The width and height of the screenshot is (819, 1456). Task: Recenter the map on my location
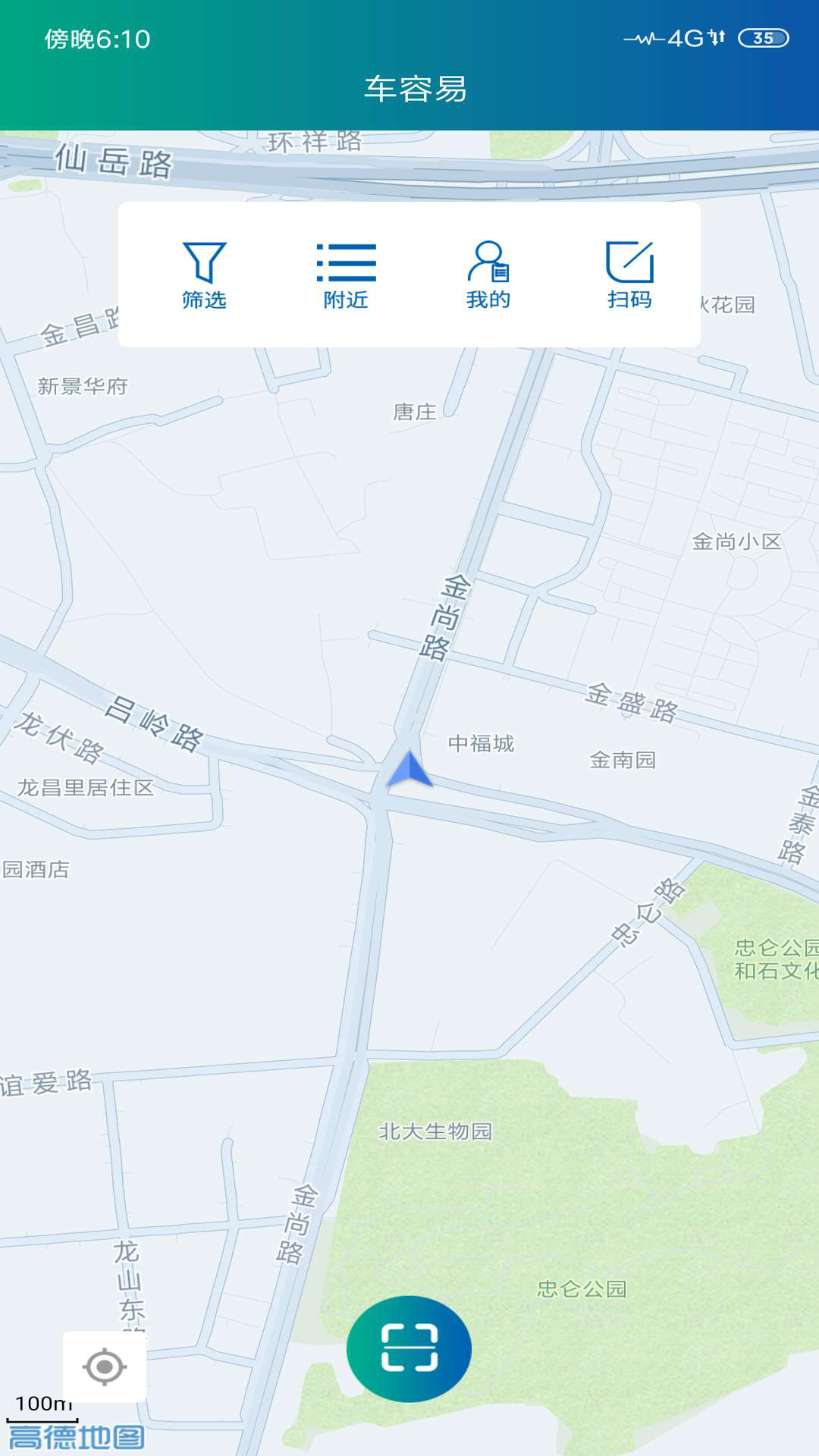tap(105, 1367)
